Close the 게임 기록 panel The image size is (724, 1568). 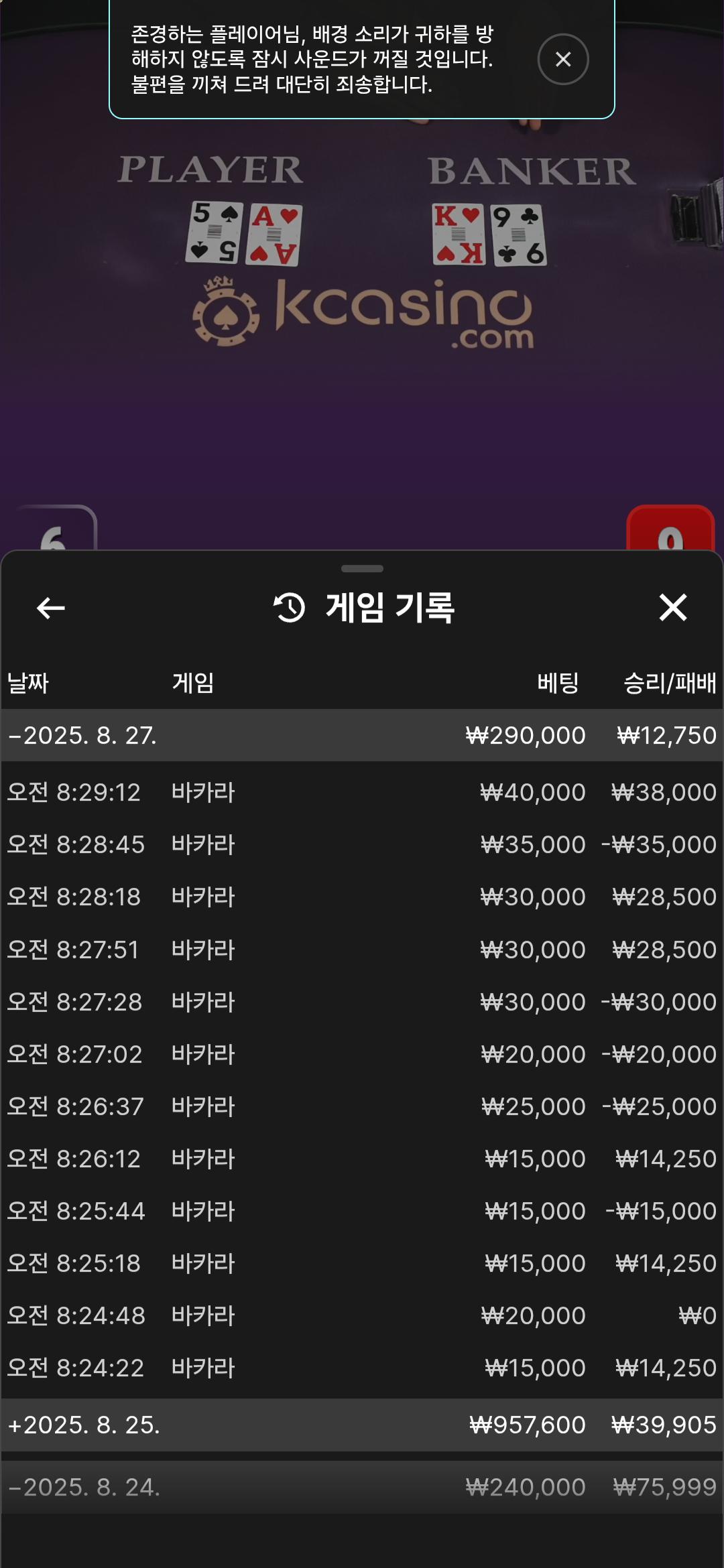(x=672, y=608)
